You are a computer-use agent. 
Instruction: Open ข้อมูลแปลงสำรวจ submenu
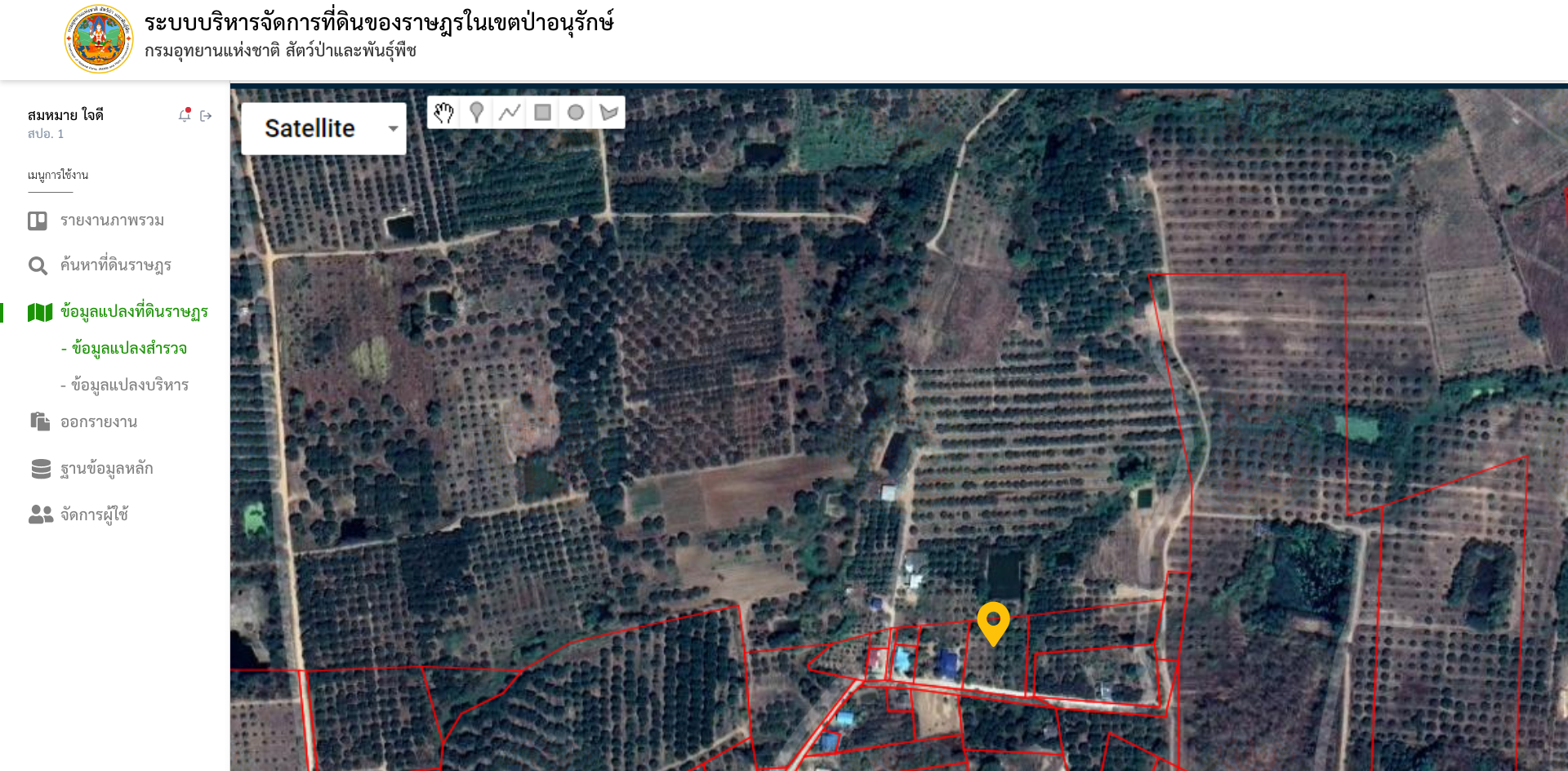129,349
